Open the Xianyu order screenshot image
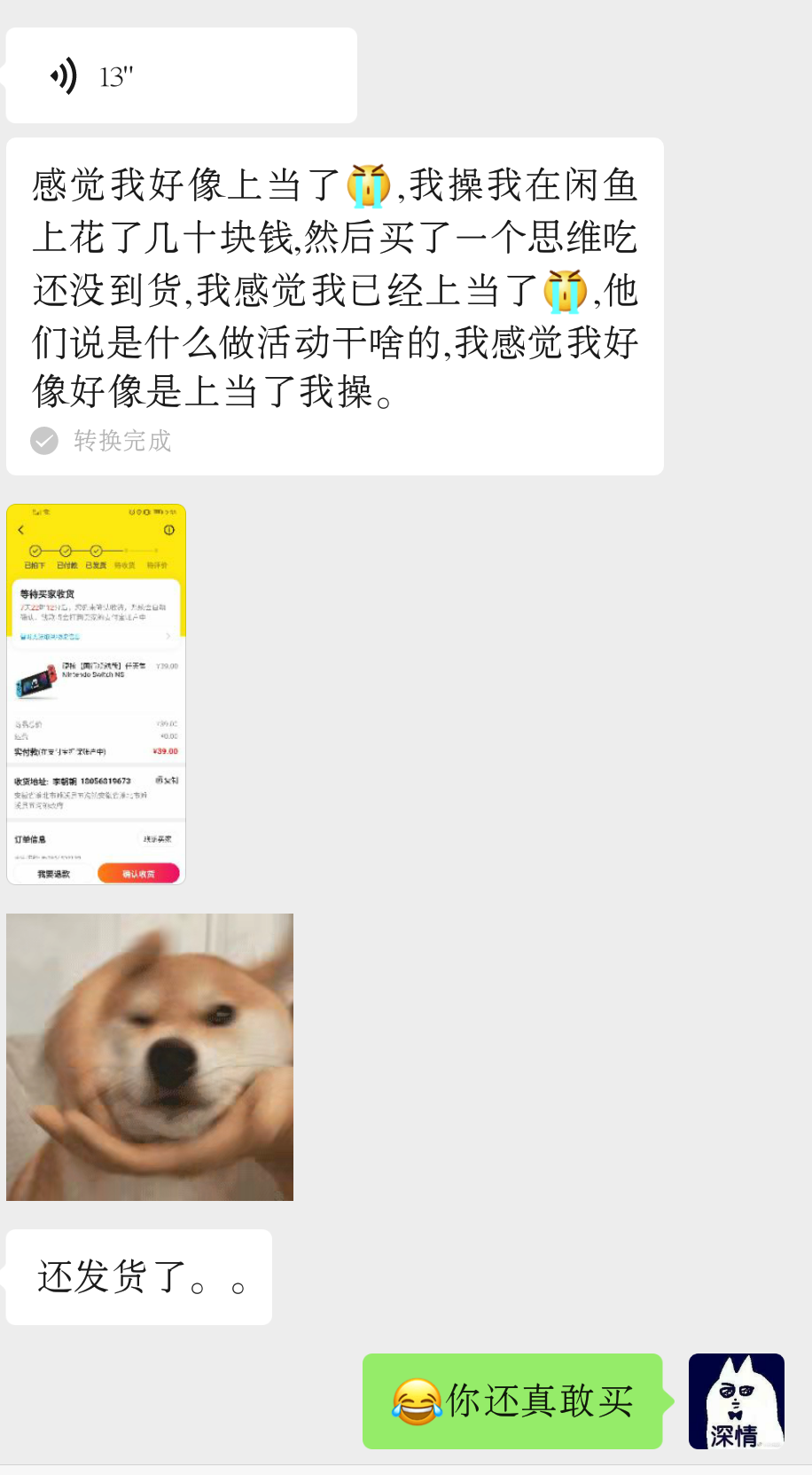The image size is (812, 1475). pyautogui.click(x=96, y=694)
